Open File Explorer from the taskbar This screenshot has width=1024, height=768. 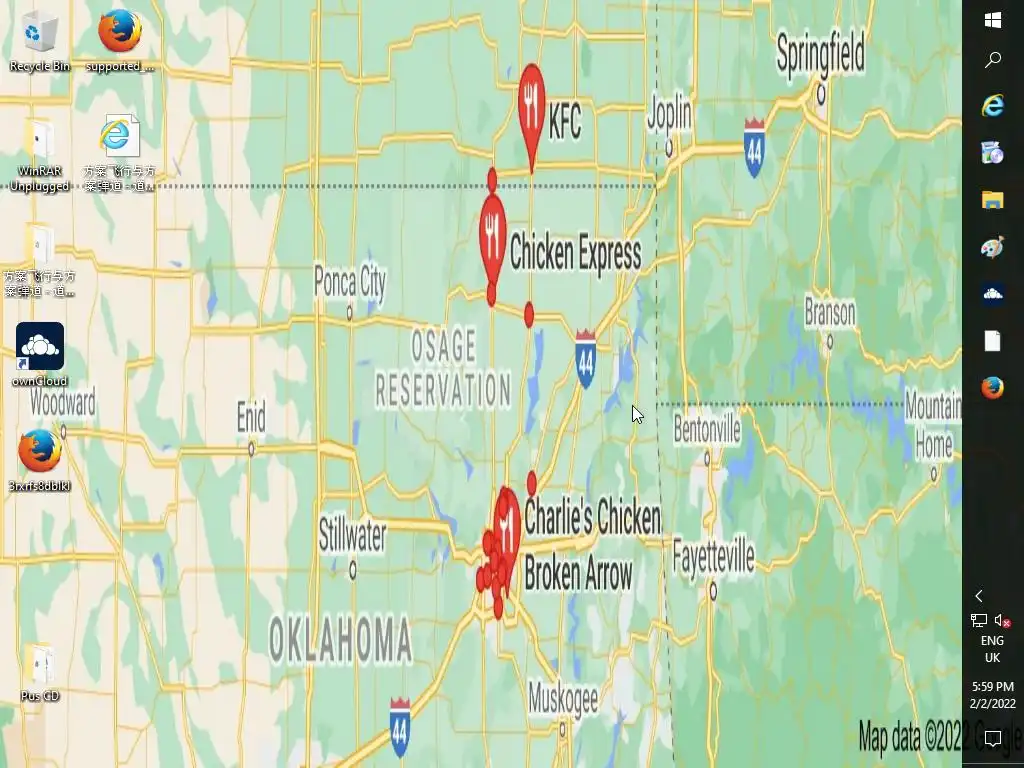click(993, 200)
